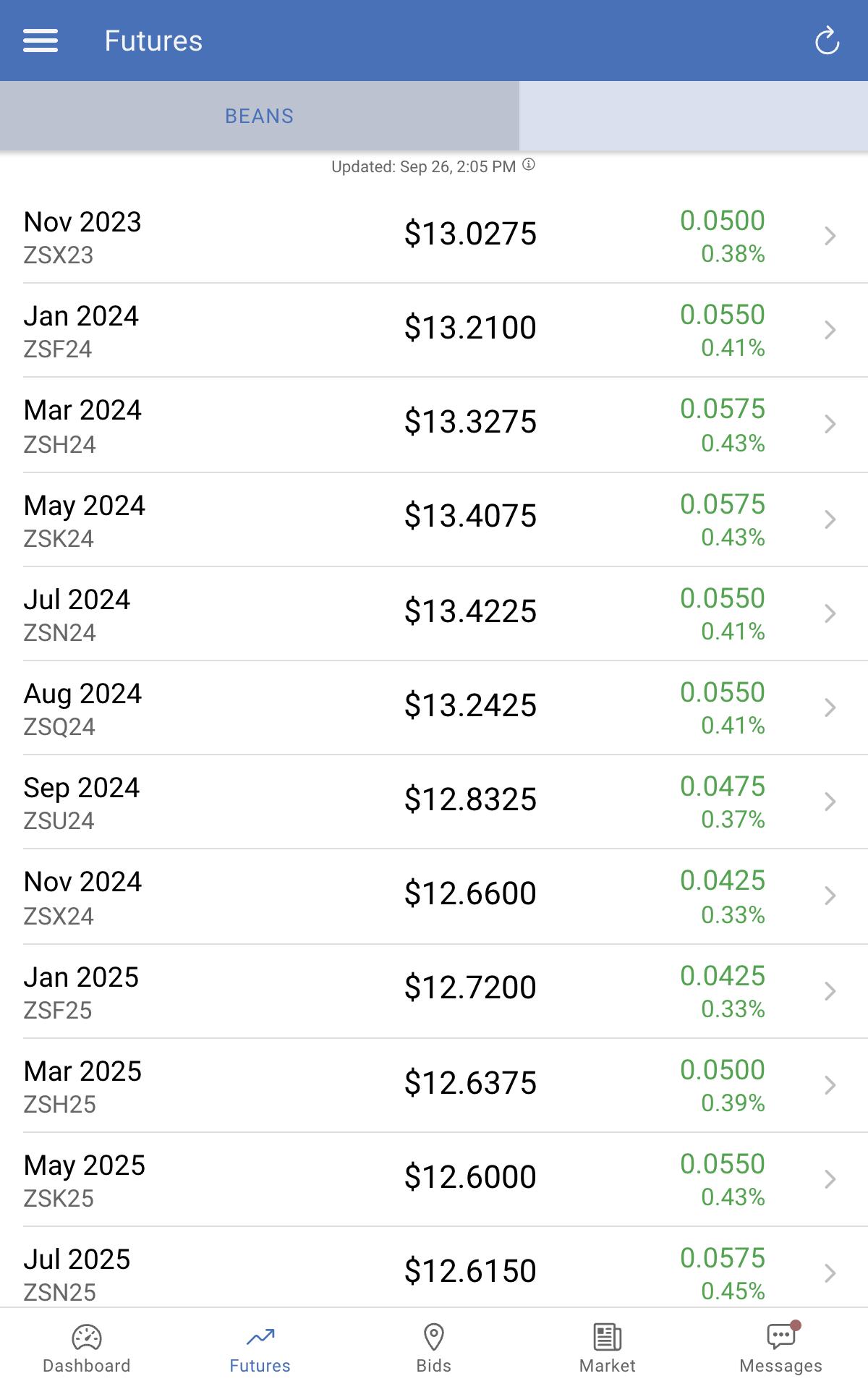Tap the info icon next to Updated time
The height and width of the screenshot is (1389, 868).
[529, 165]
